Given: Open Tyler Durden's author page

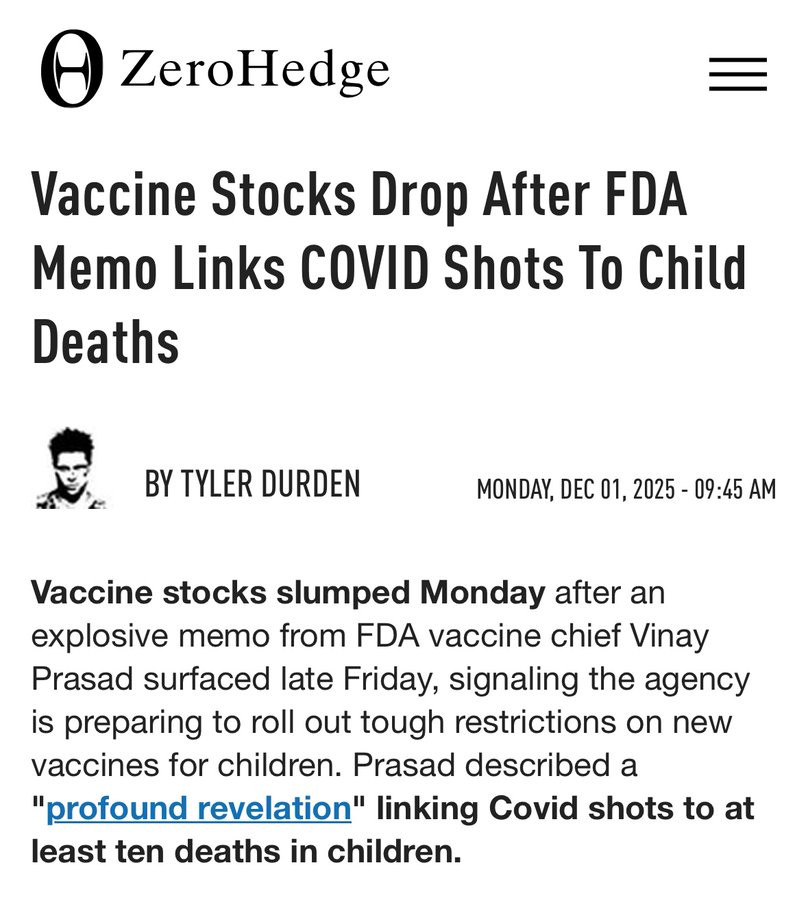Looking at the screenshot, I should [x=252, y=485].
